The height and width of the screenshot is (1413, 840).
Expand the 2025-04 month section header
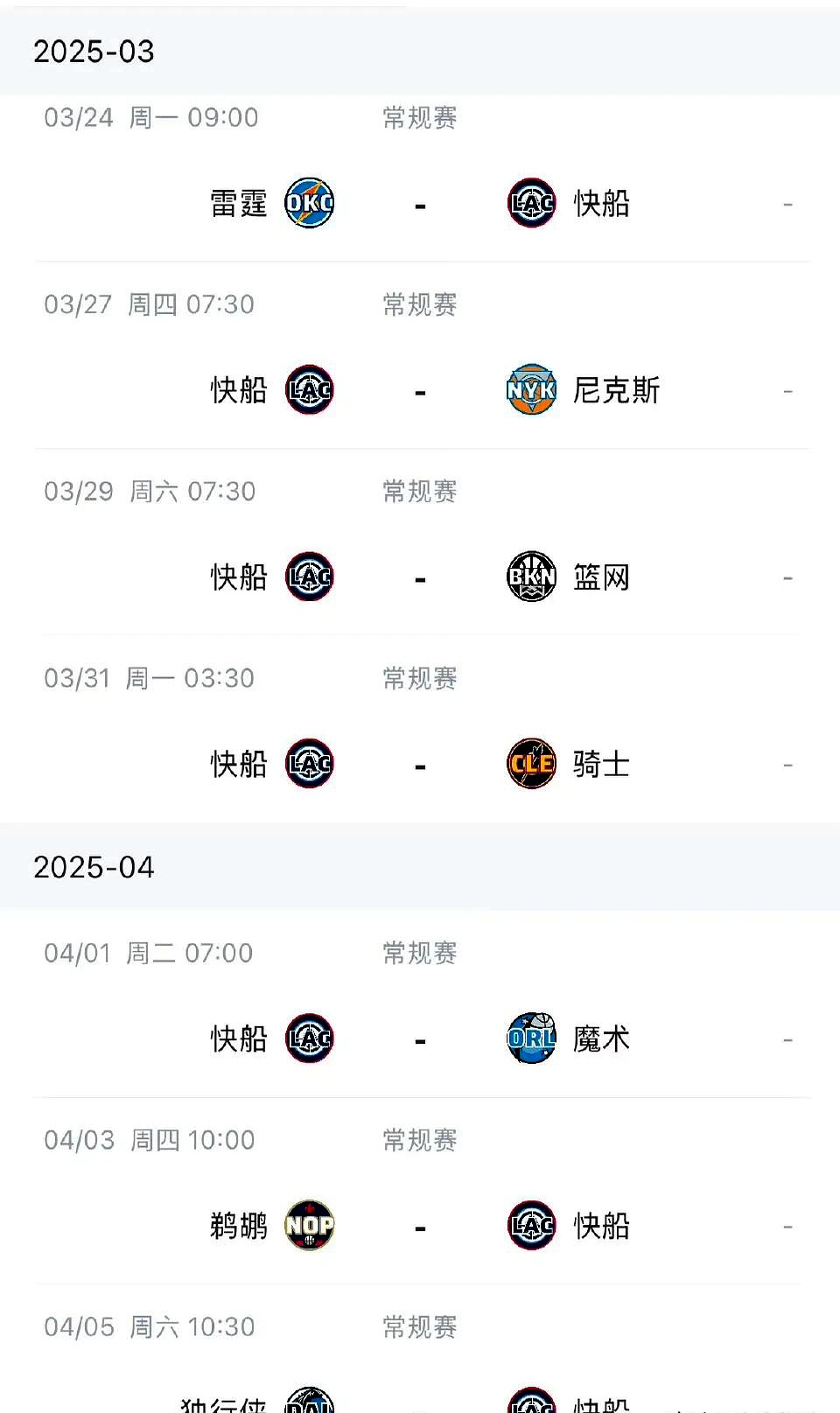(x=96, y=867)
